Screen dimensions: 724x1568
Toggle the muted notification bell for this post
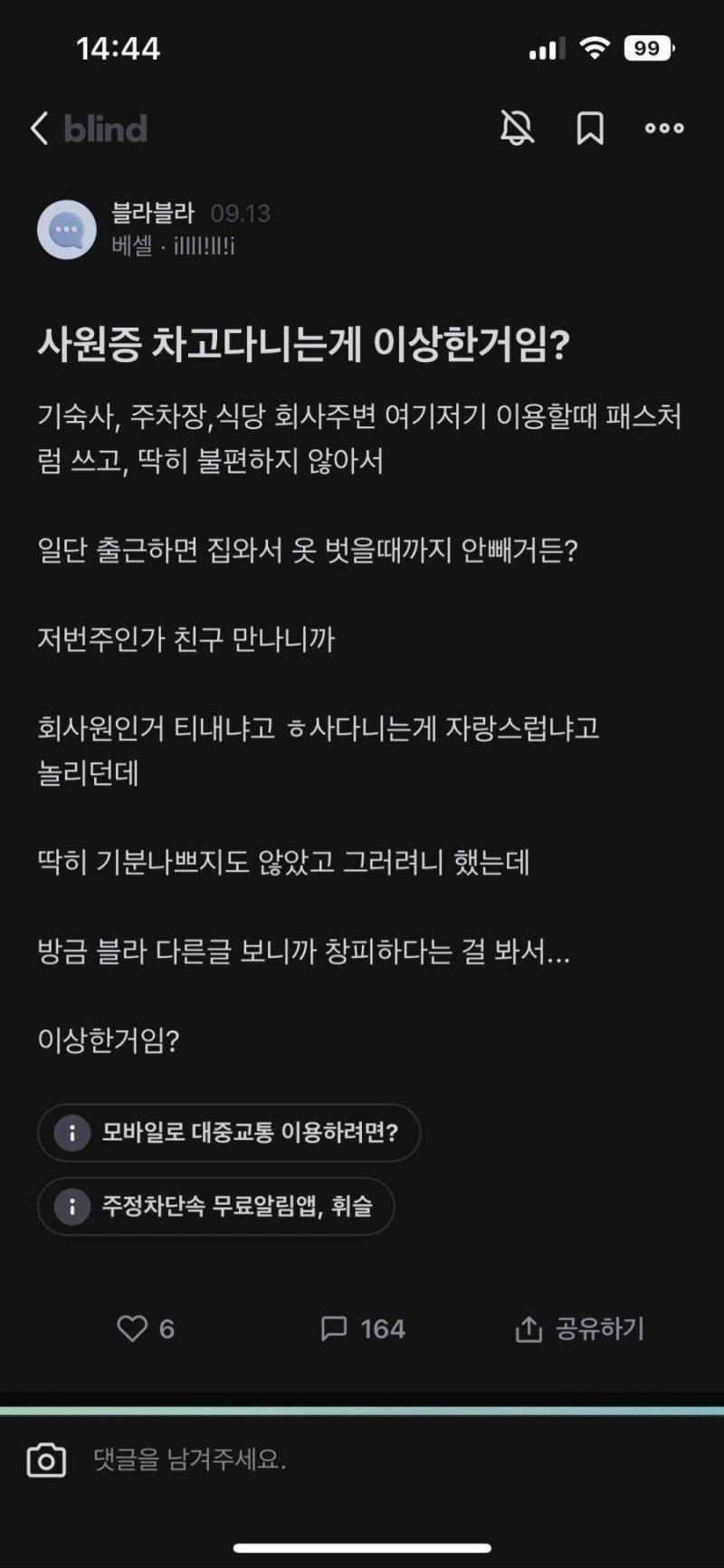(517, 129)
